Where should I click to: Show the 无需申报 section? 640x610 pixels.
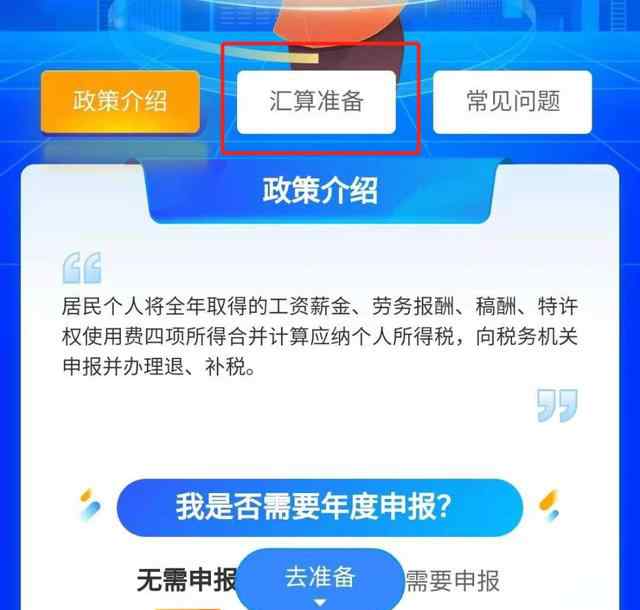click(x=186, y=580)
